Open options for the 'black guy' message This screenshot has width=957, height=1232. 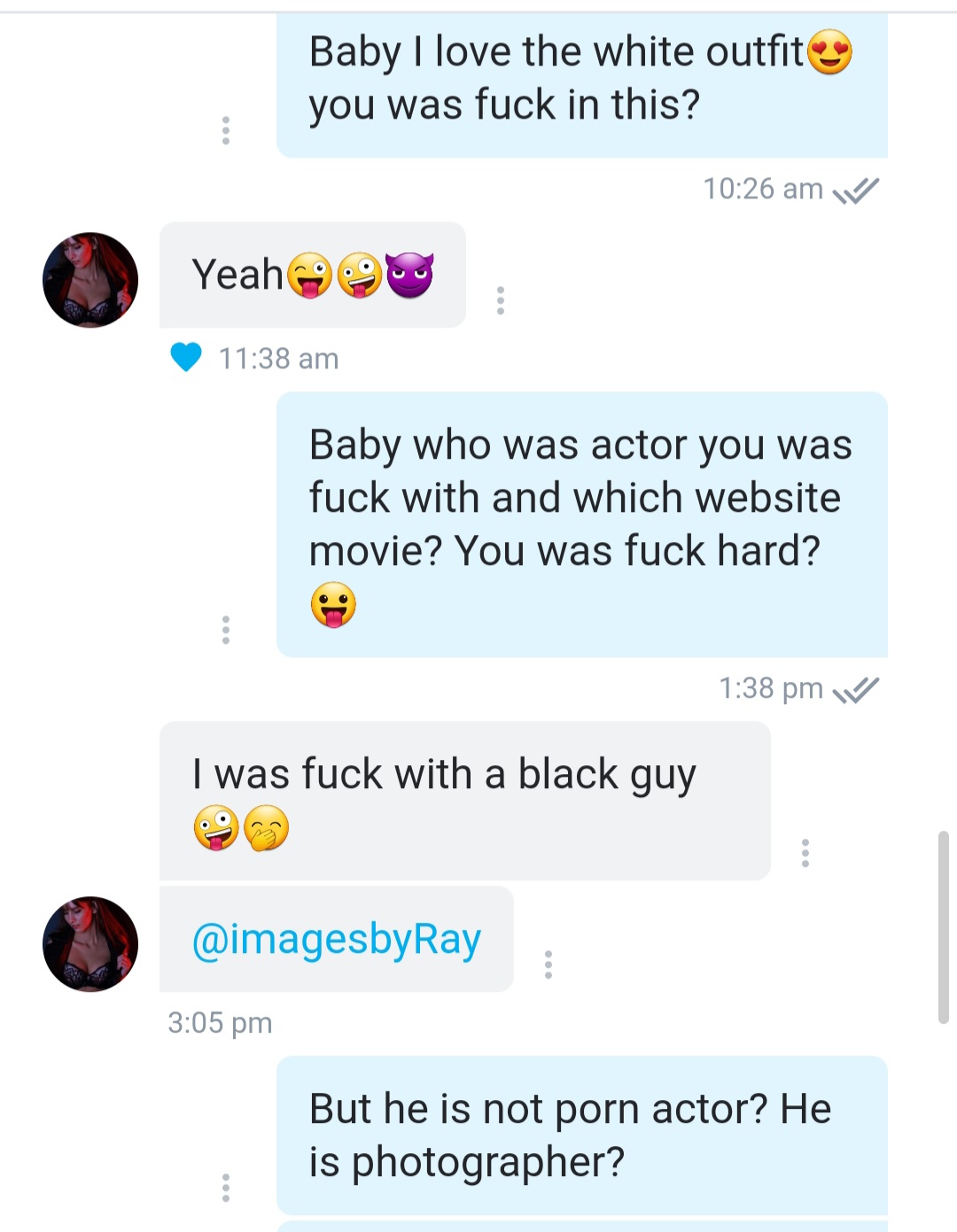pos(805,853)
